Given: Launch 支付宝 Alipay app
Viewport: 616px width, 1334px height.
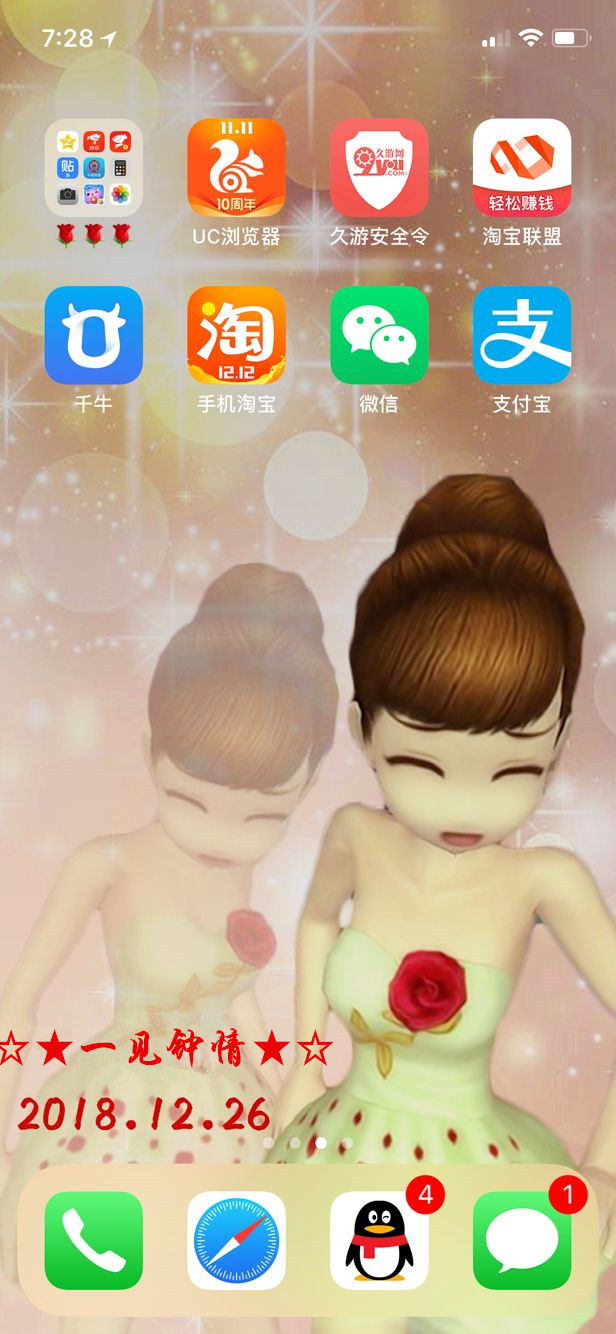Looking at the screenshot, I should pyautogui.click(x=521, y=336).
